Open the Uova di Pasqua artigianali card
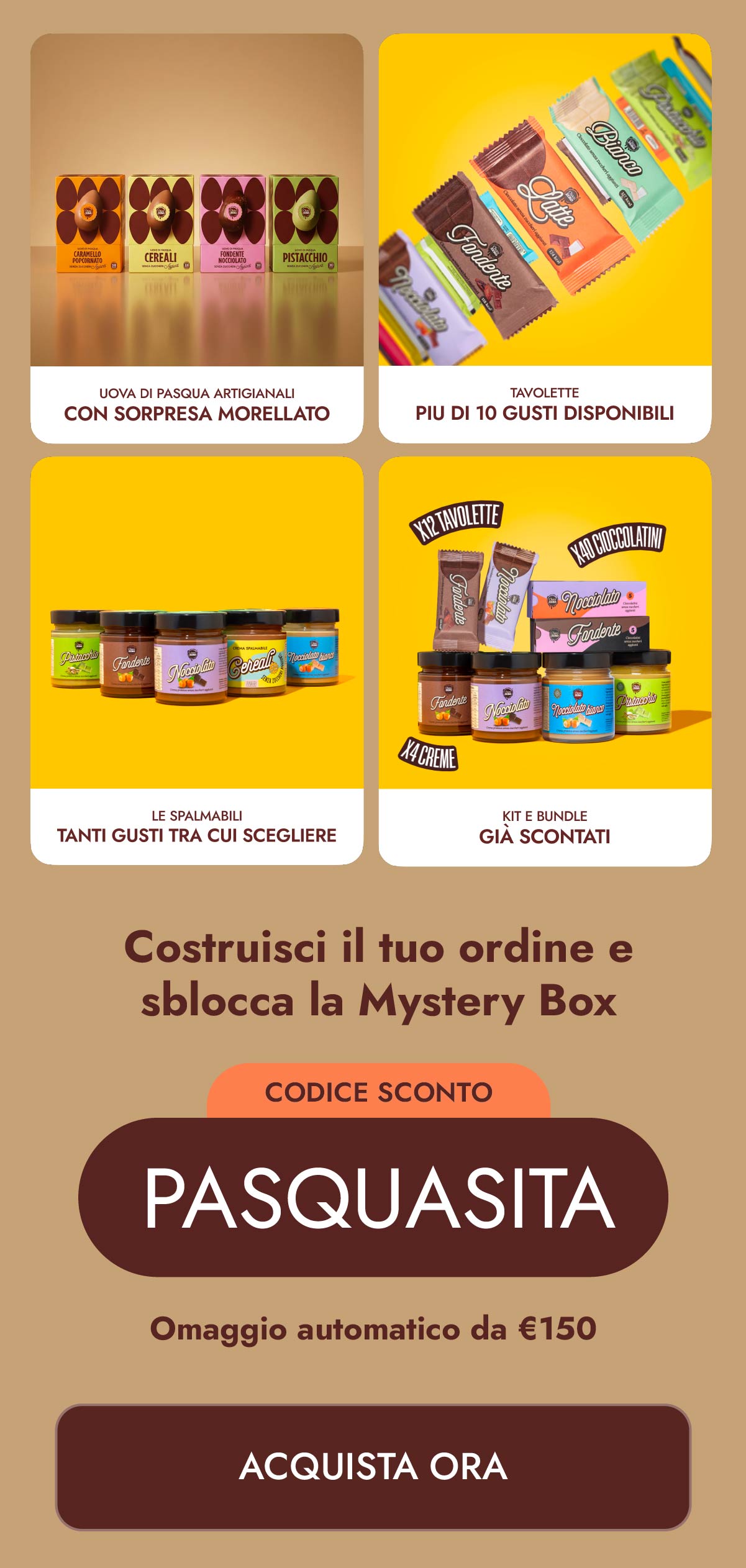The image size is (746, 1568). 196,238
